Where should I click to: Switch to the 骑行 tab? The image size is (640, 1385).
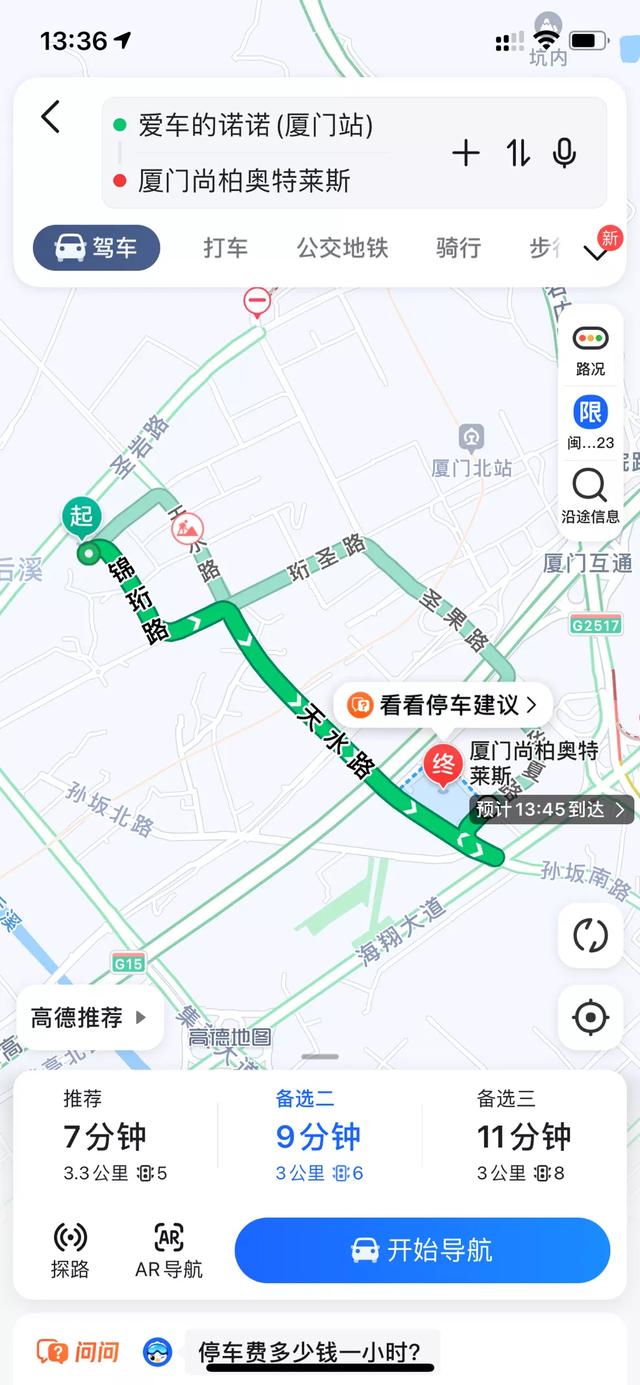pos(458,248)
